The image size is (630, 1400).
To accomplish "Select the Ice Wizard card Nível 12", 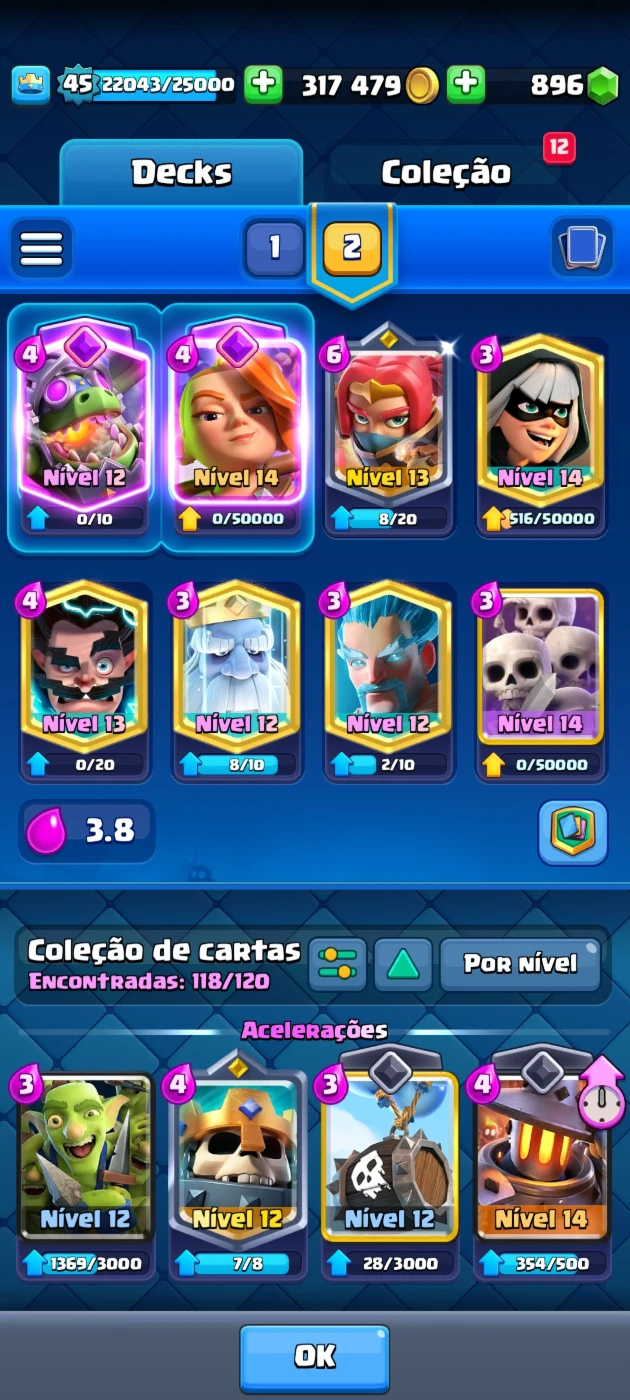I will click(389, 682).
